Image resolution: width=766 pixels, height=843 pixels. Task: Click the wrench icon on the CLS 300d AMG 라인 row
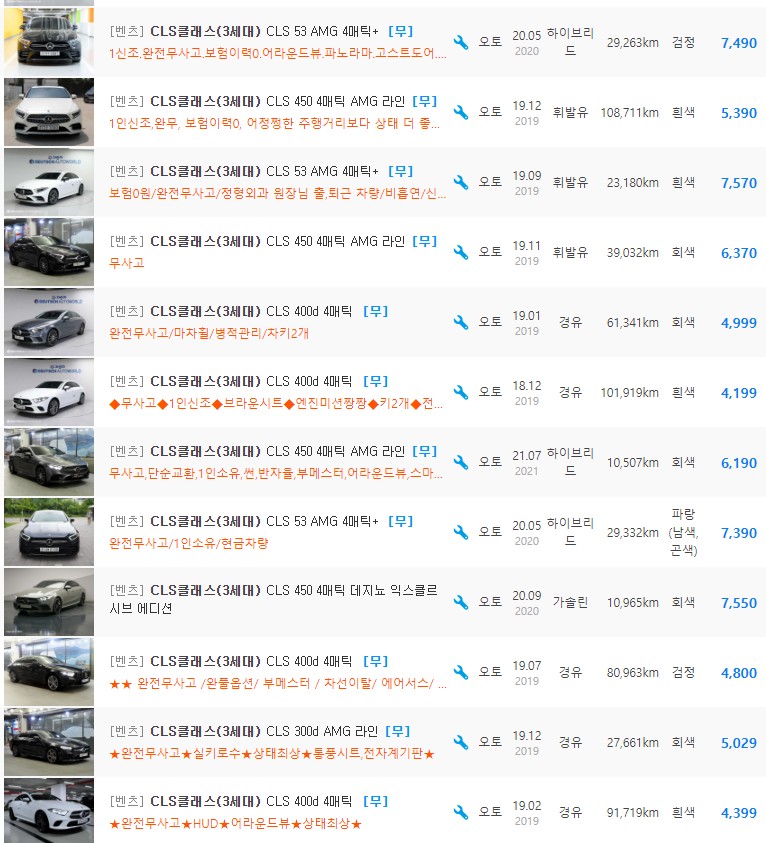pos(460,742)
